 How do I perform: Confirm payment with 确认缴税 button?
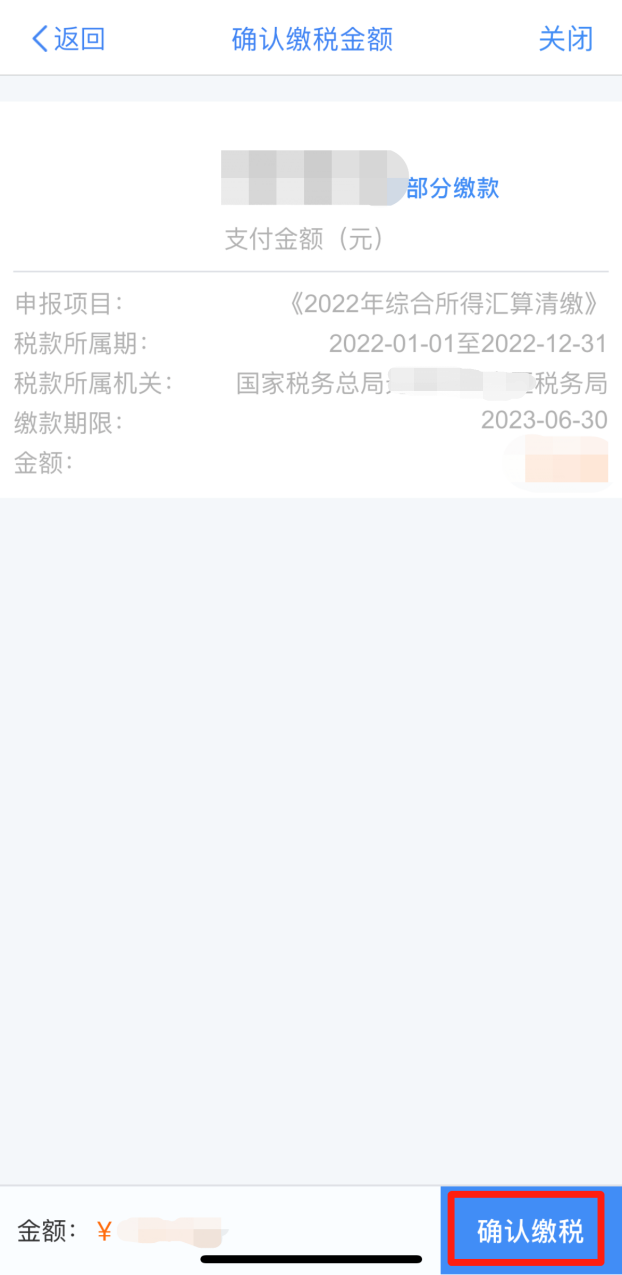point(529,1230)
